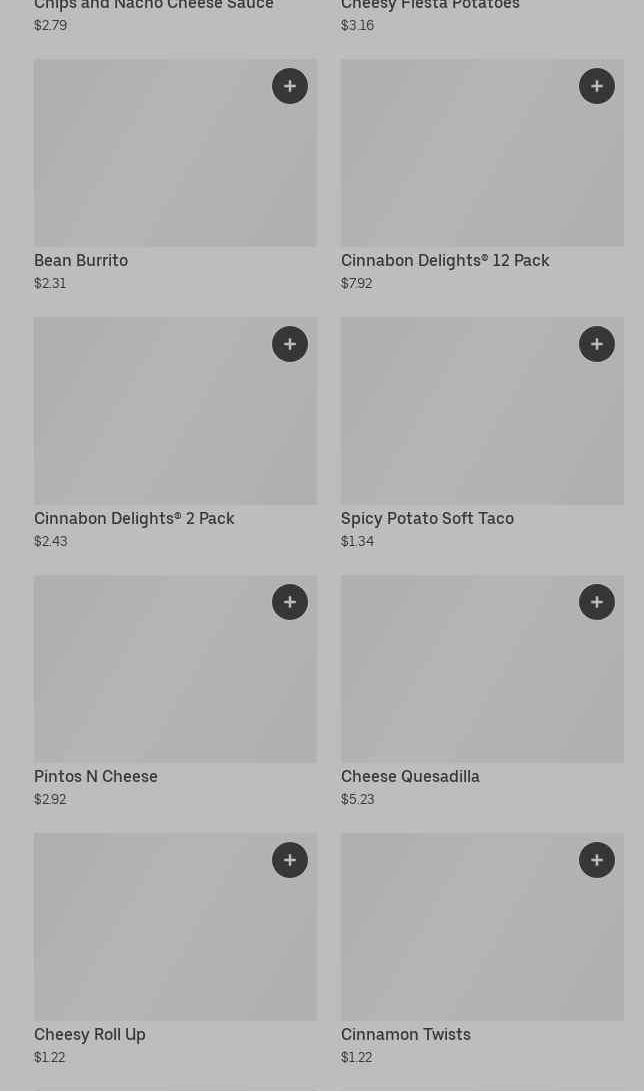Add Spicy Potato Soft Taco to order
The height and width of the screenshot is (1091, 644).
(597, 344)
